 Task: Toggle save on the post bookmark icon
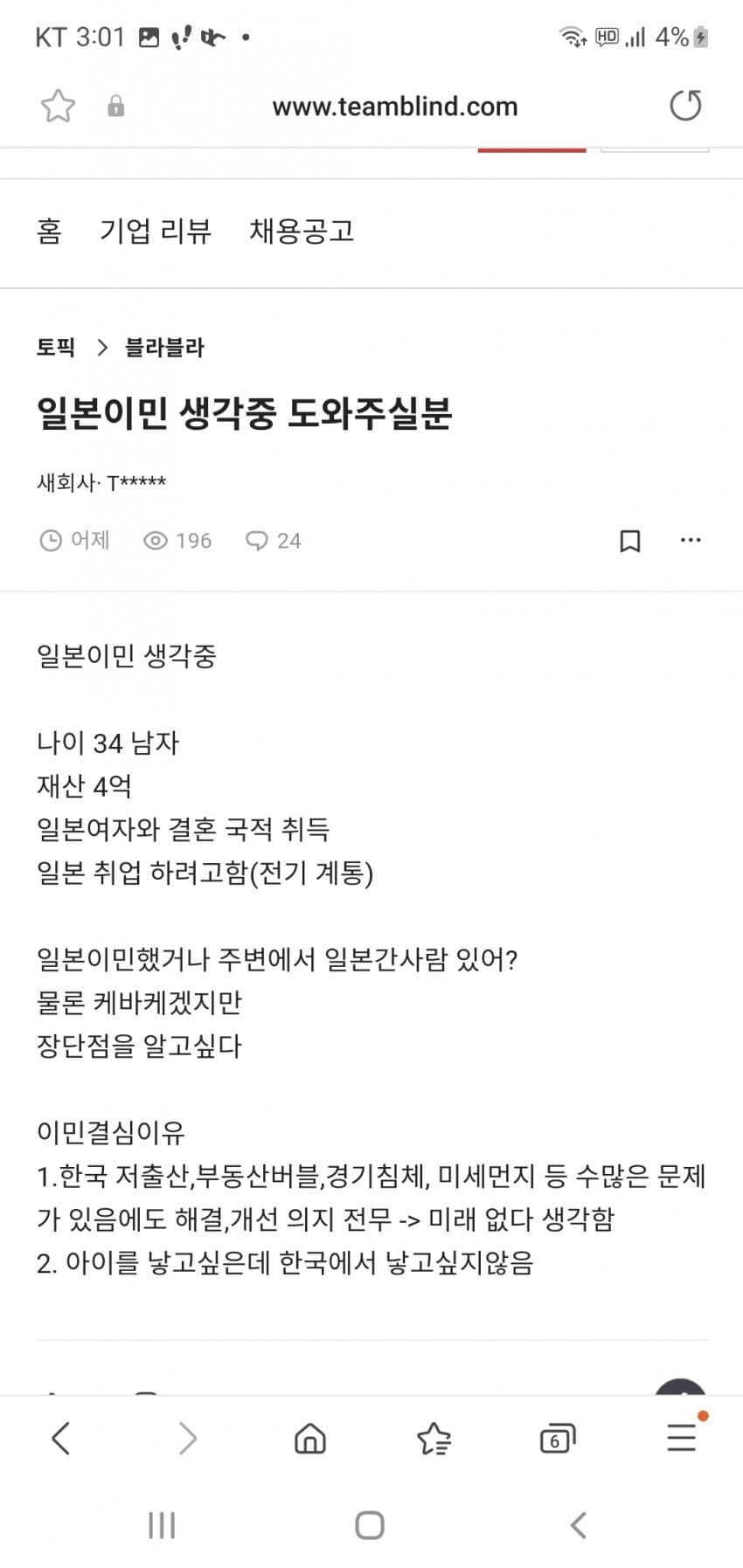[629, 540]
